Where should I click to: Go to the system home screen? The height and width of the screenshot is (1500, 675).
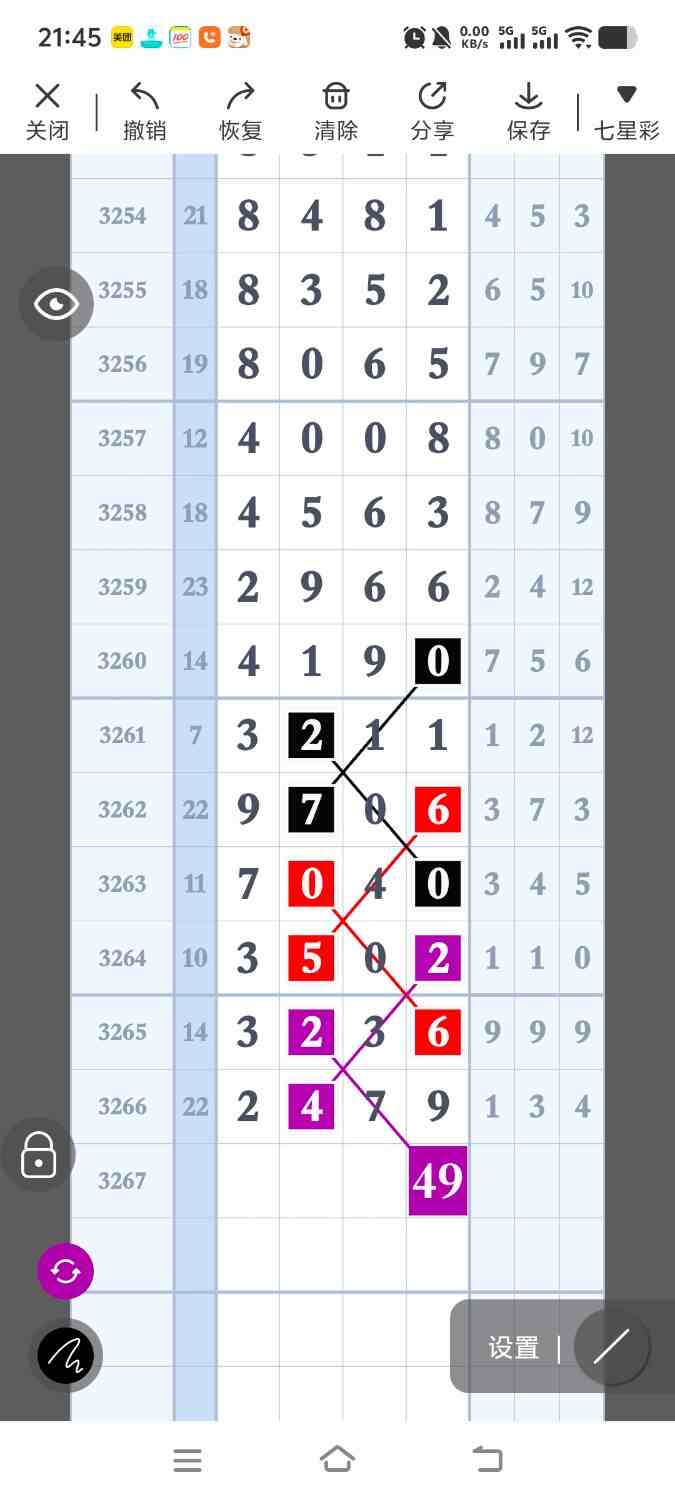pyautogui.click(x=337, y=1460)
